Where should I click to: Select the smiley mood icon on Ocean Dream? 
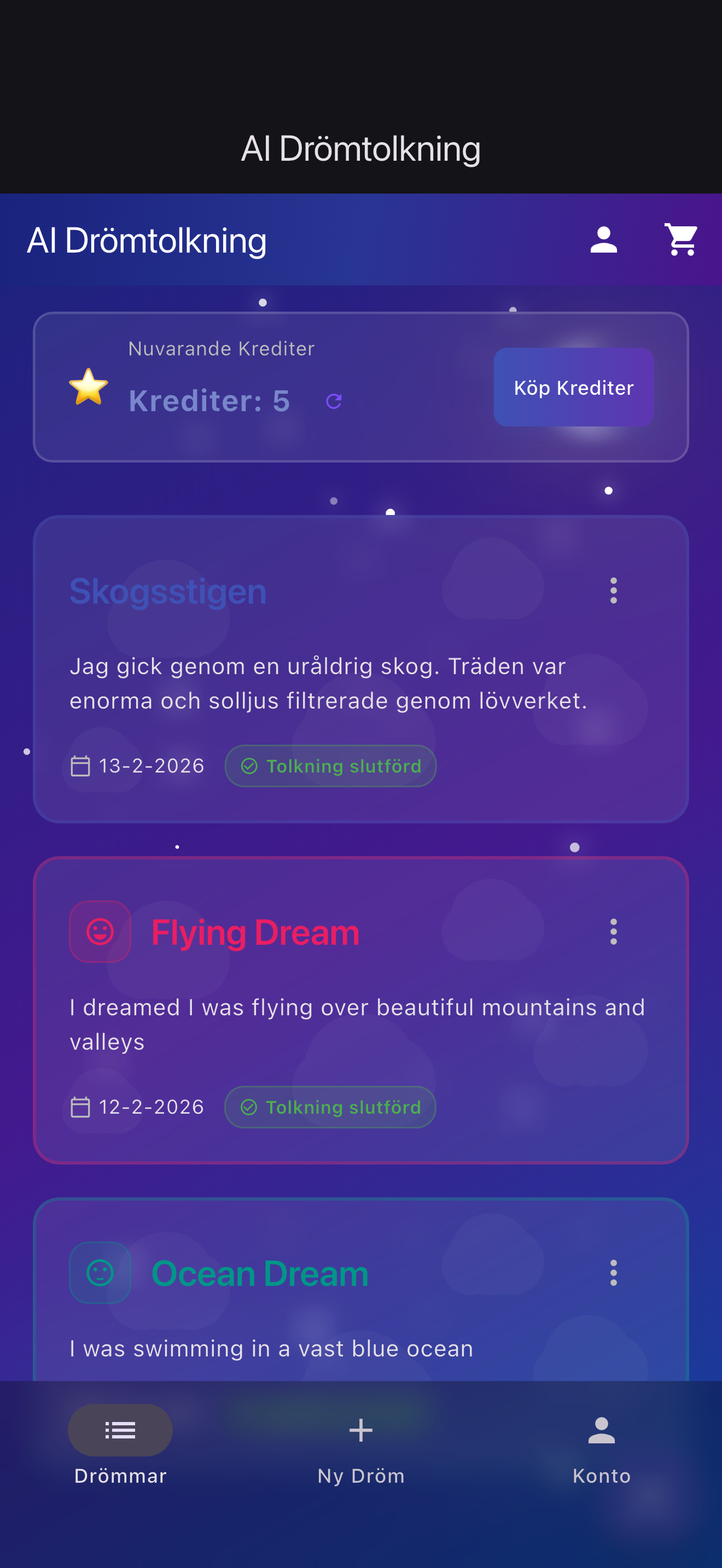[x=100, y=1272]
